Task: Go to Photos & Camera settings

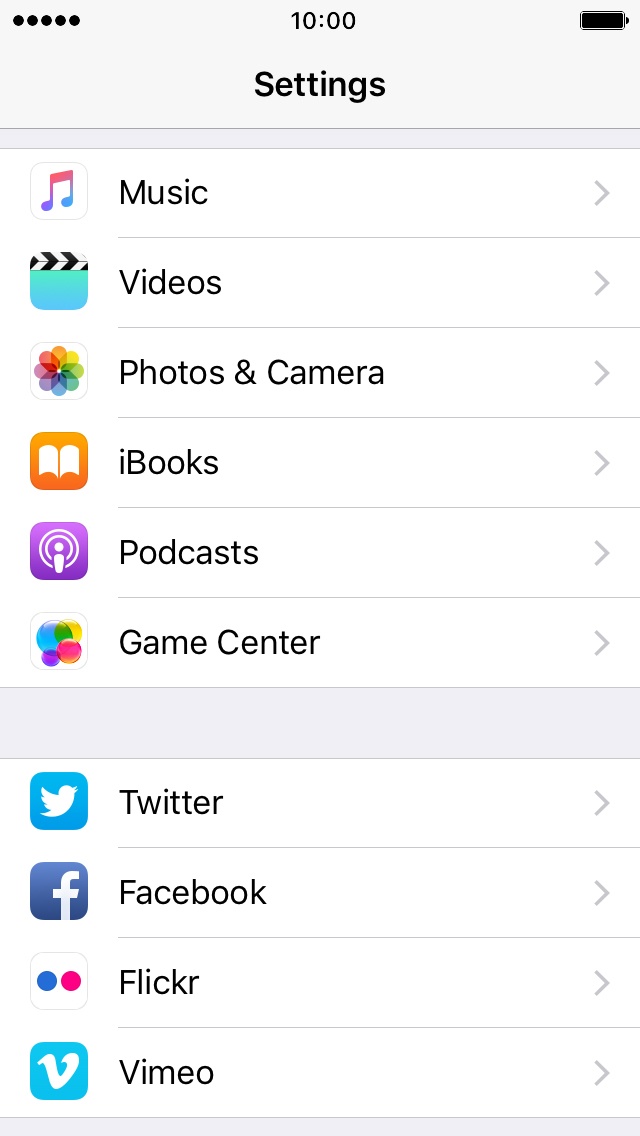Action: pos(320,372)
